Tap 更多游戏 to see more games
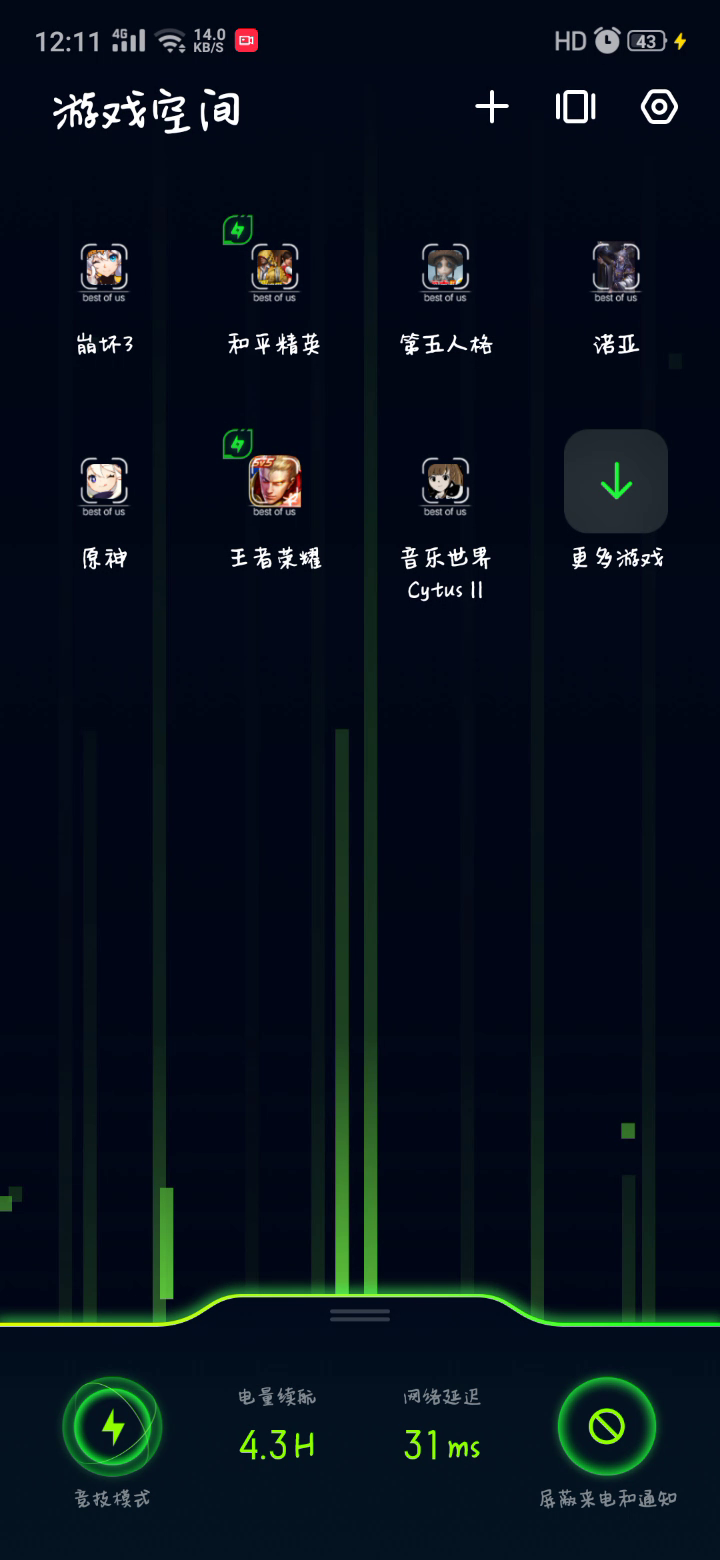720x1560 pixels. (x=616, y=482)
